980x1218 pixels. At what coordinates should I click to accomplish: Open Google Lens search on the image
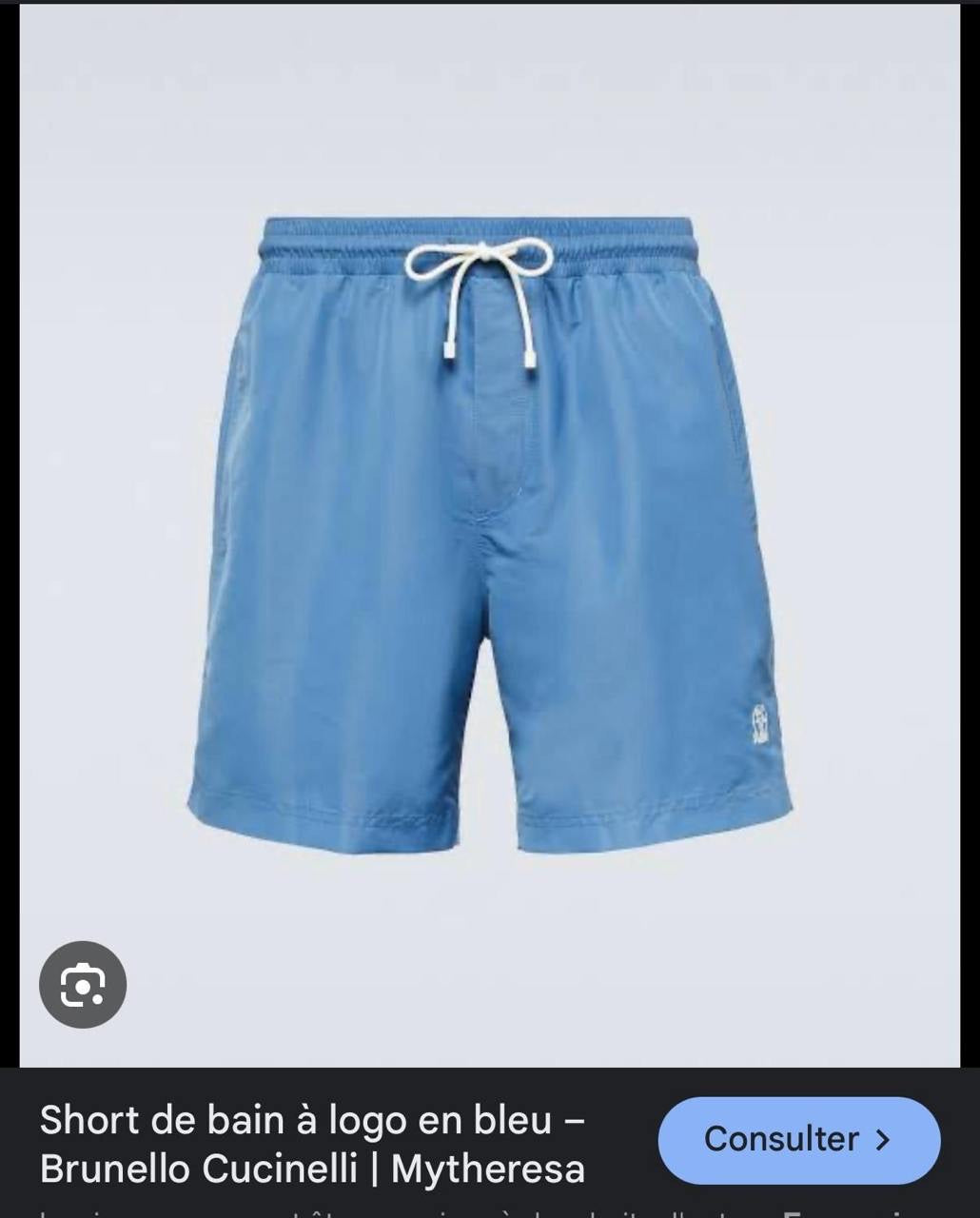tap(83, 984)
